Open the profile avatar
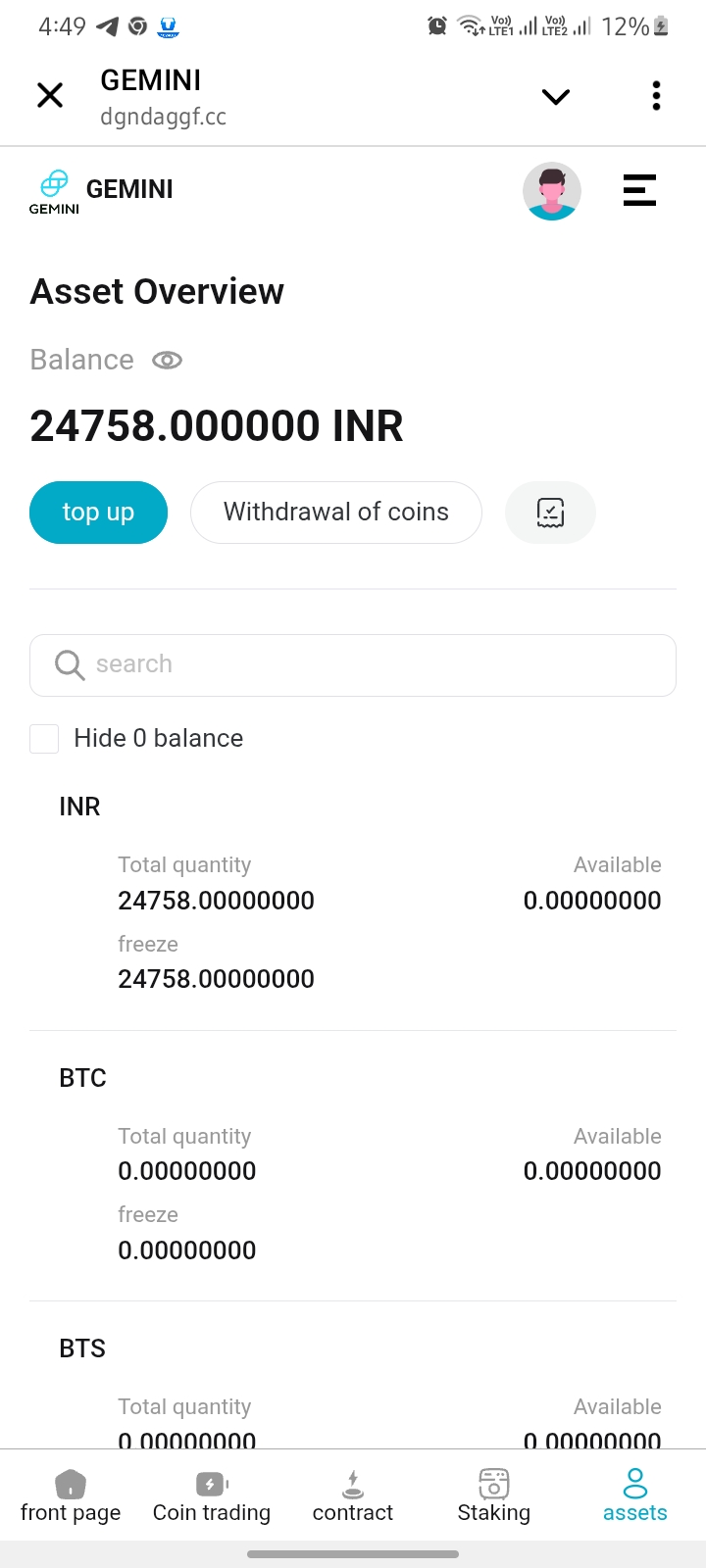 point(552,191)
